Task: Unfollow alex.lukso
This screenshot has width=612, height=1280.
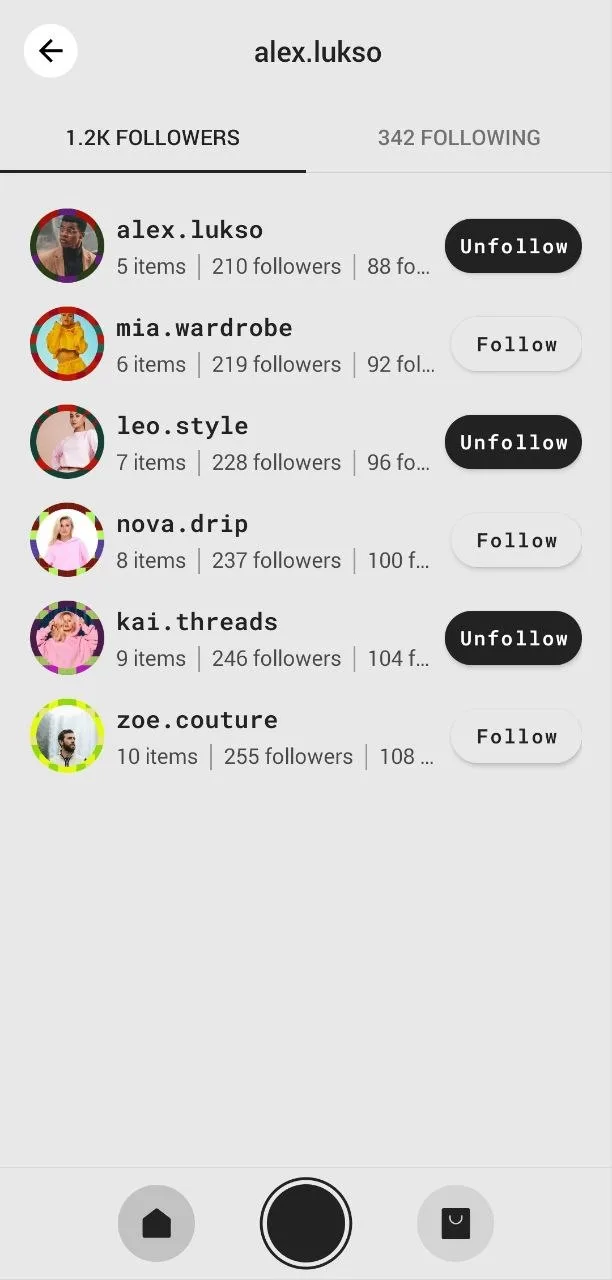Action: tap(513, 246)
